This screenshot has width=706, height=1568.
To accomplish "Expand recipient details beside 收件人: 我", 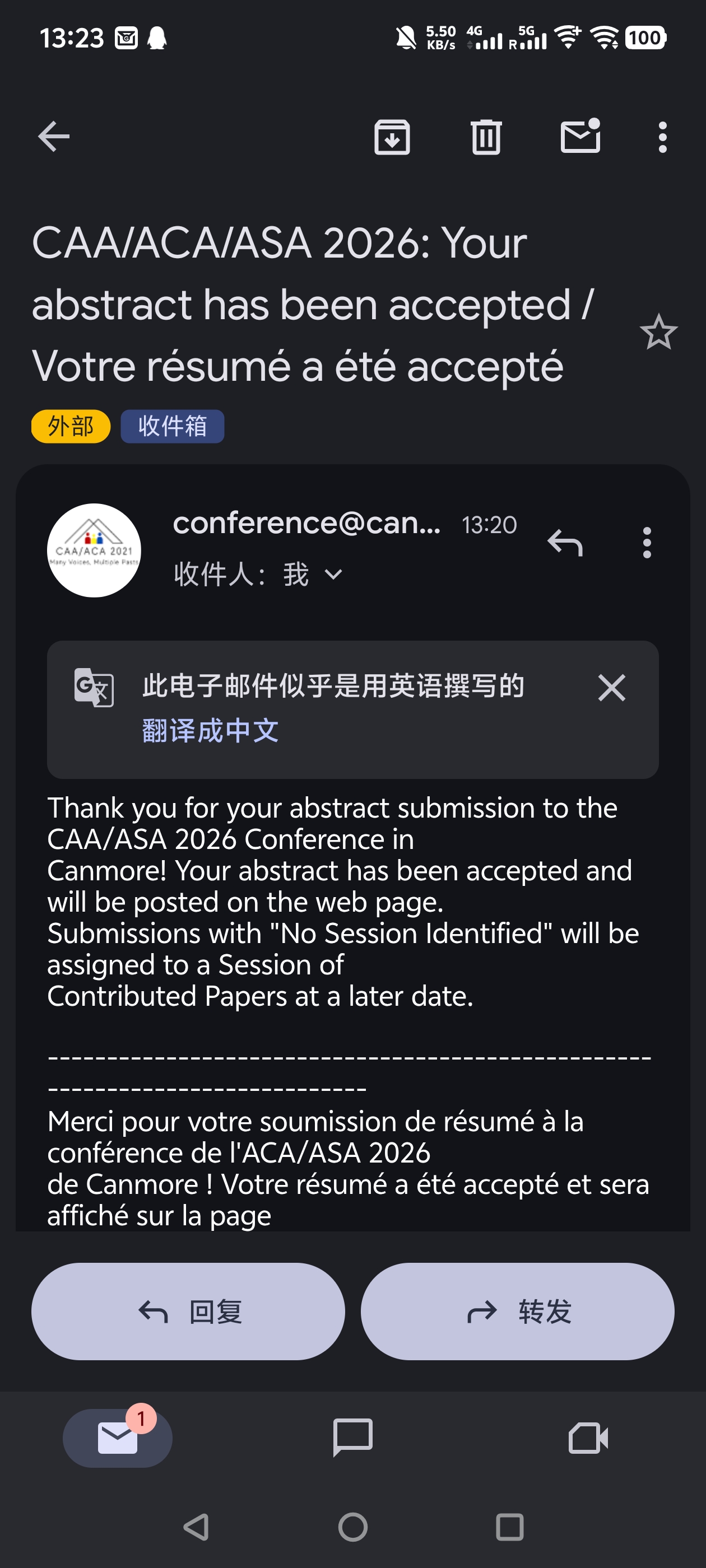I will (333, 574).
